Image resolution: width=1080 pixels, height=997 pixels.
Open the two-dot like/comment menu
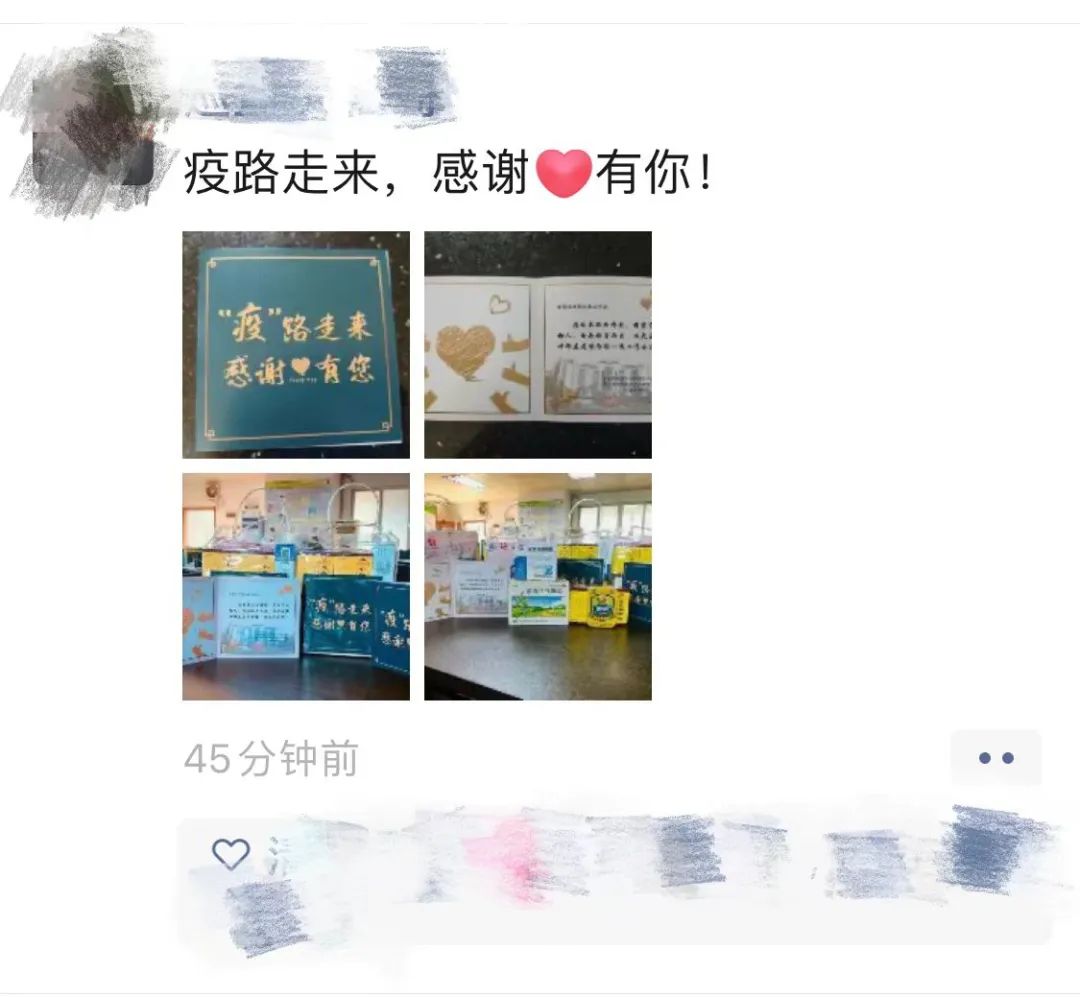995,758
